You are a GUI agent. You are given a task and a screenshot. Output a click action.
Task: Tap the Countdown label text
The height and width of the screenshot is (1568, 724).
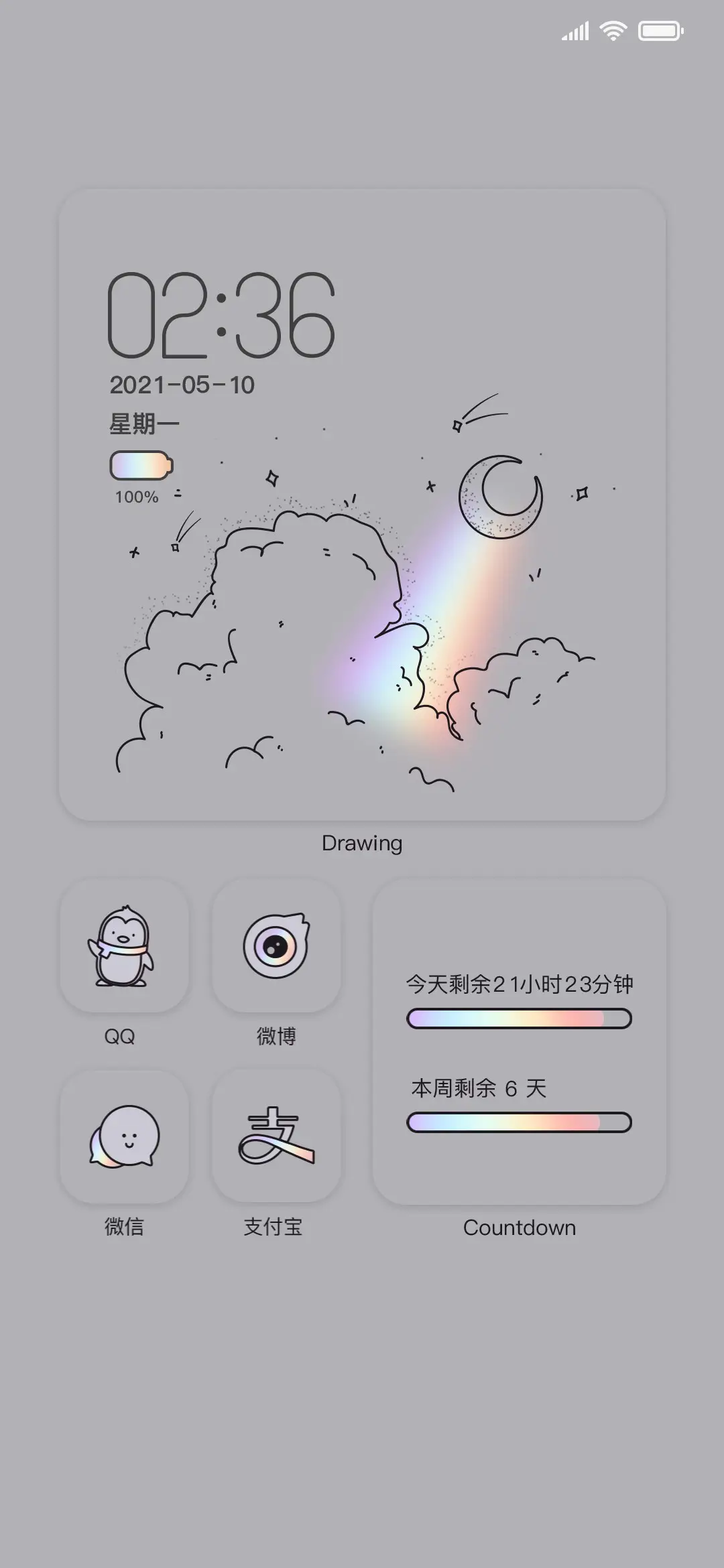point(520,1228)
